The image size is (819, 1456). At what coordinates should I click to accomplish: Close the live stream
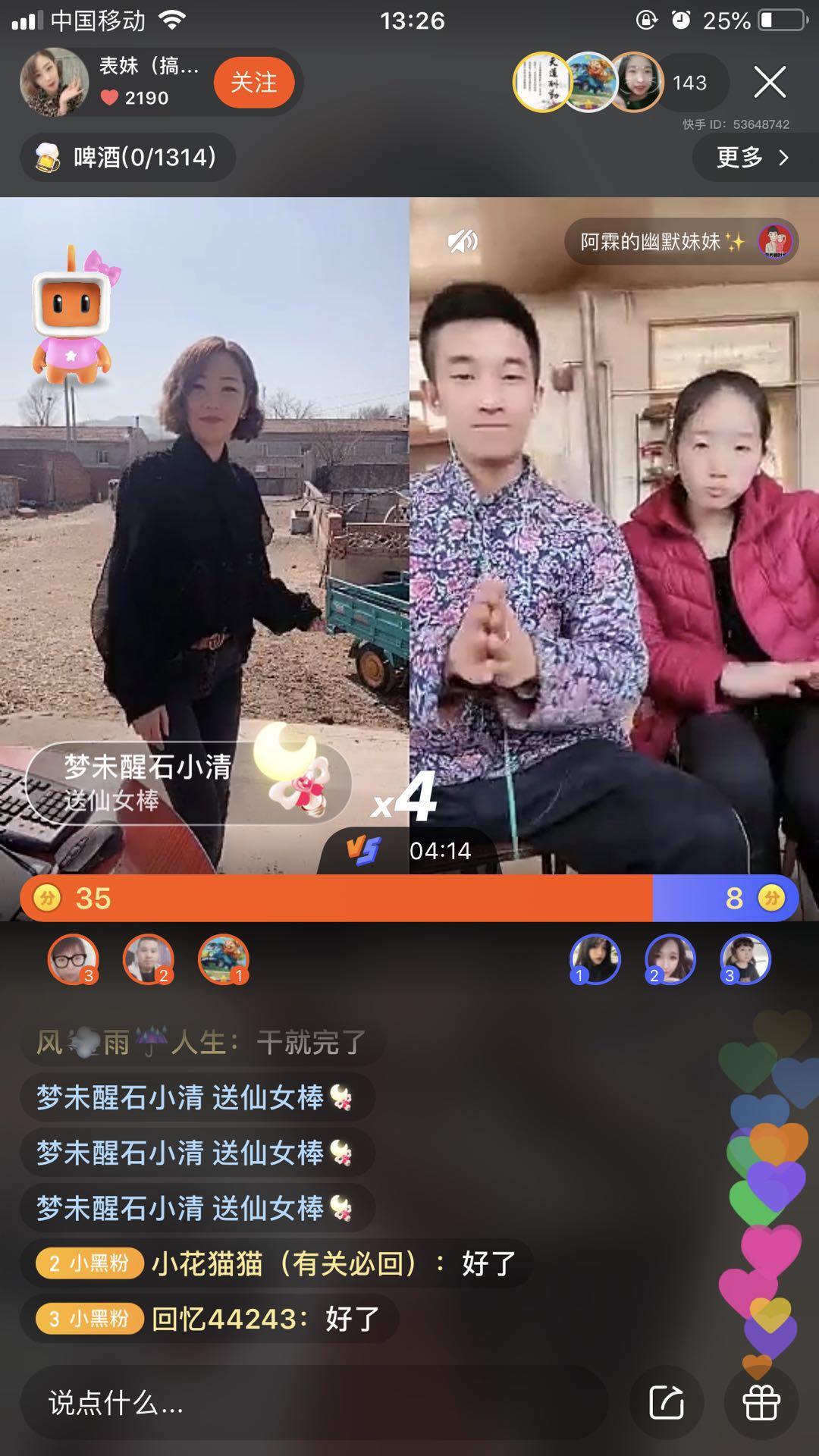pos(770,82)
